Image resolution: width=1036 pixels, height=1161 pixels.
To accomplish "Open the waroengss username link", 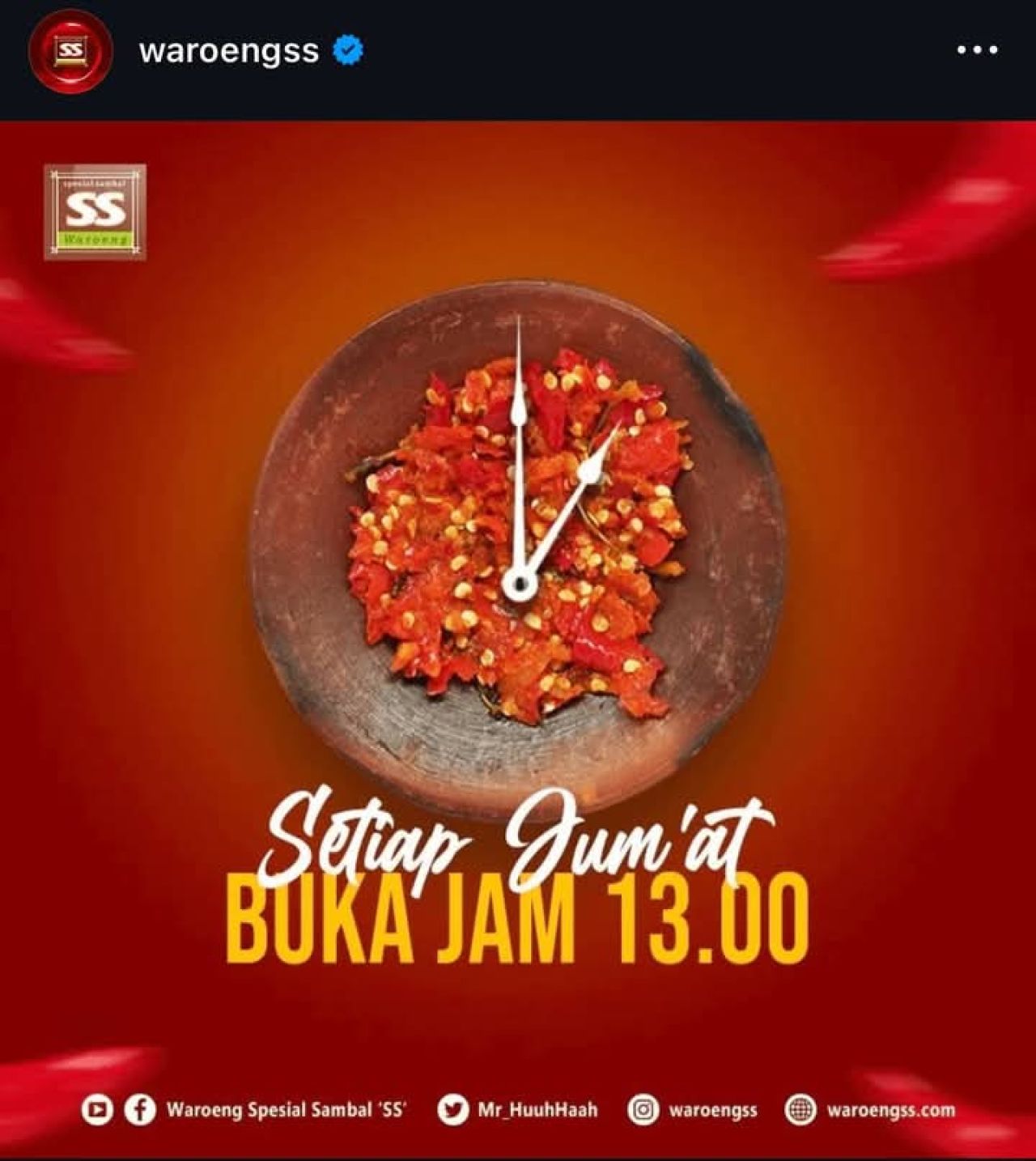I will [x=229, y=51].
